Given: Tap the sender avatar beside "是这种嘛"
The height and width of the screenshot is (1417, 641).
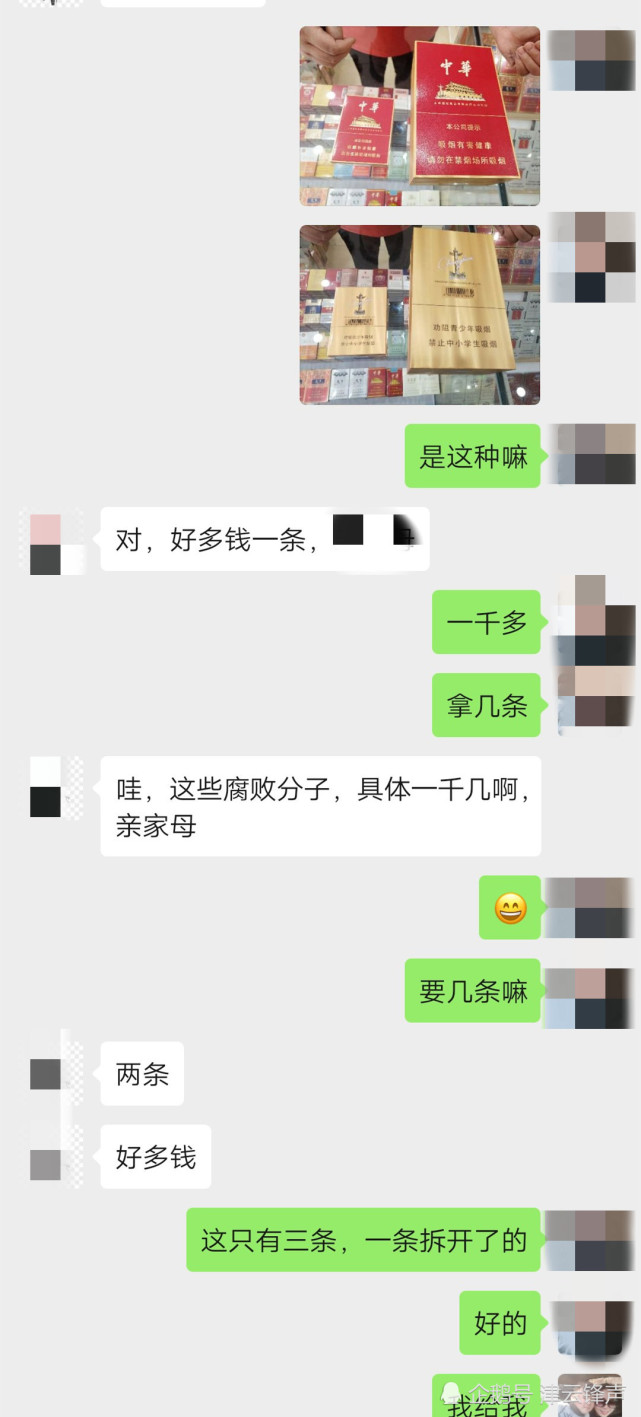Looking at the screenshot, I should 591,454.
